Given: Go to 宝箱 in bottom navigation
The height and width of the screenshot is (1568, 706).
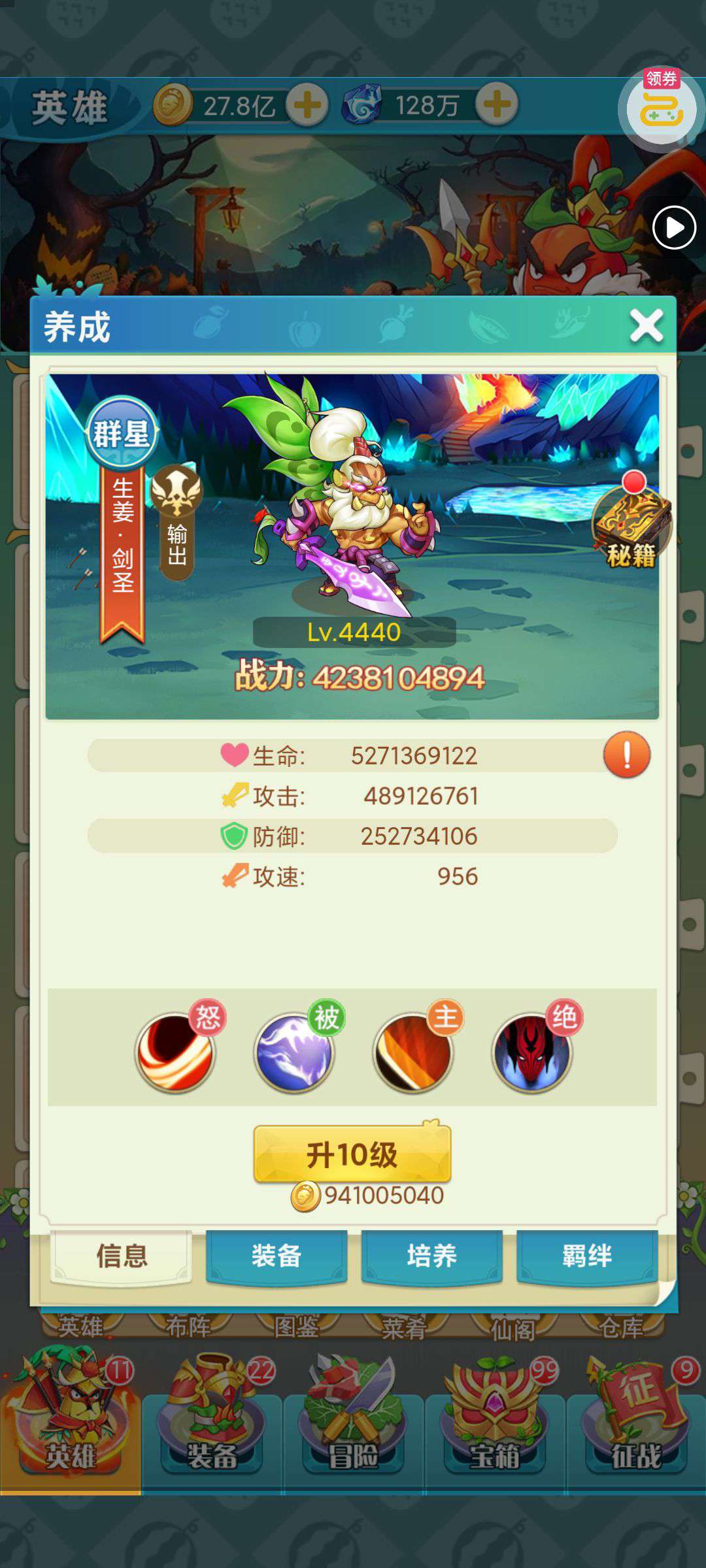Looking at the screenshot, I should coord(495,1418).
